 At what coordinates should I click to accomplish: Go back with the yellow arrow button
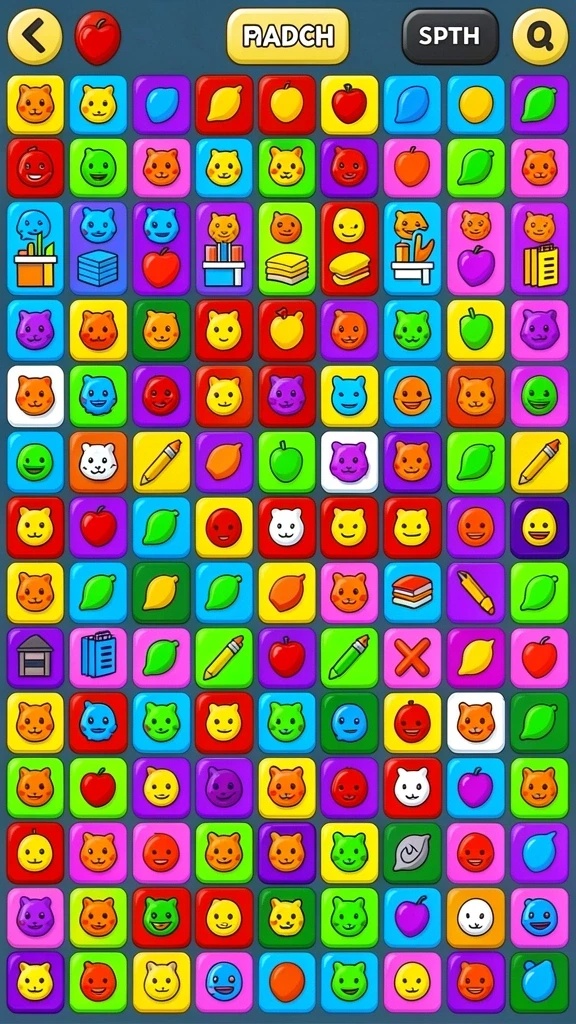click(35, 36)
